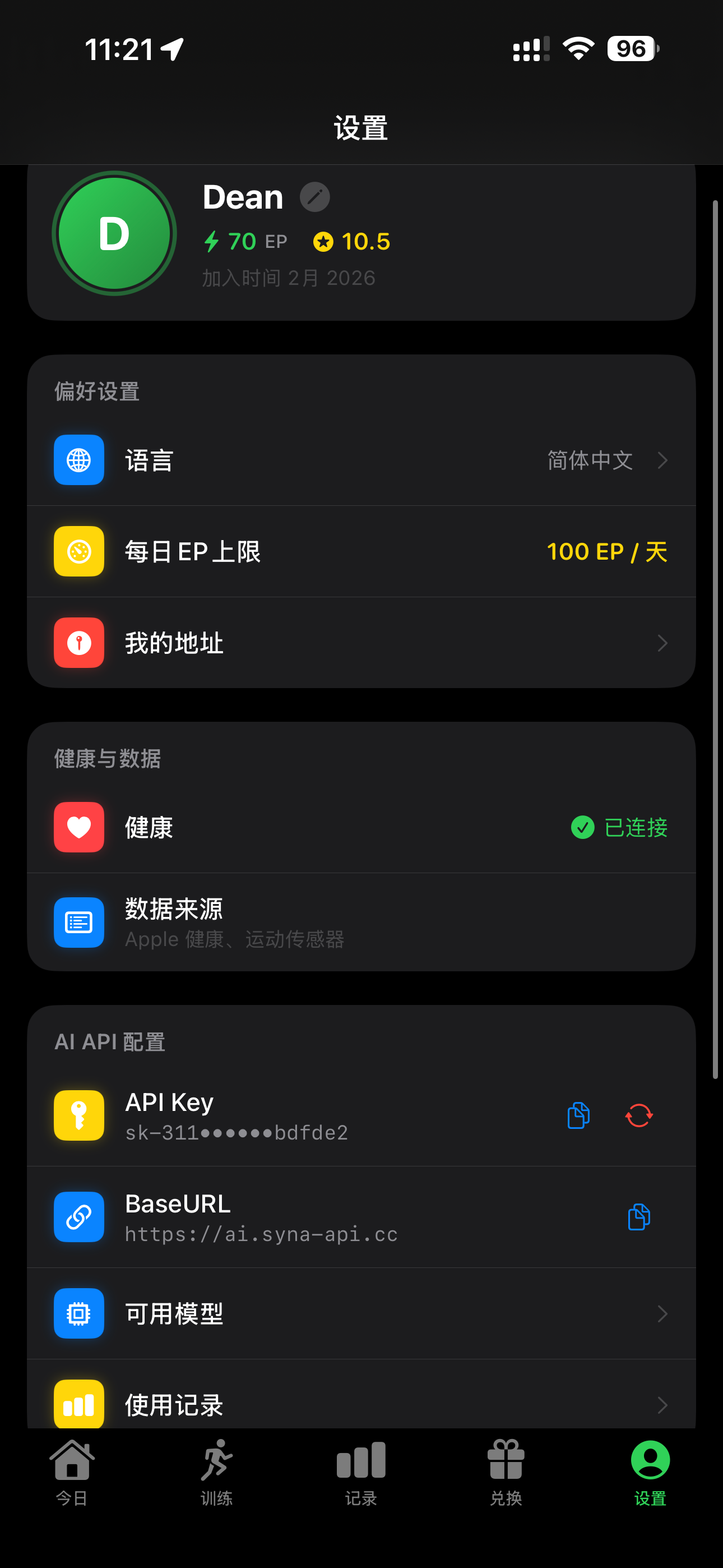View 使用记录 usage history

(x=361, y=1404)
